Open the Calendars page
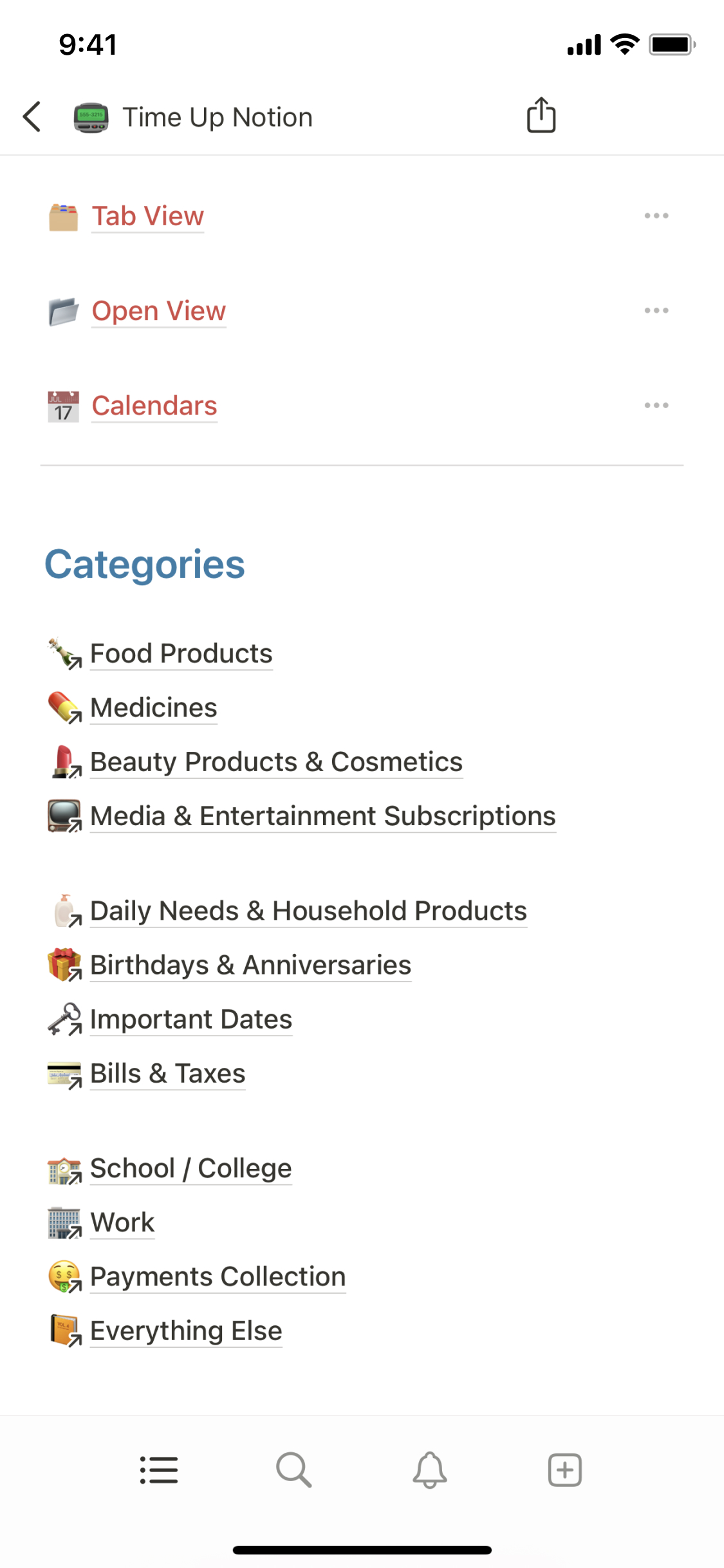 click(154, 406)
